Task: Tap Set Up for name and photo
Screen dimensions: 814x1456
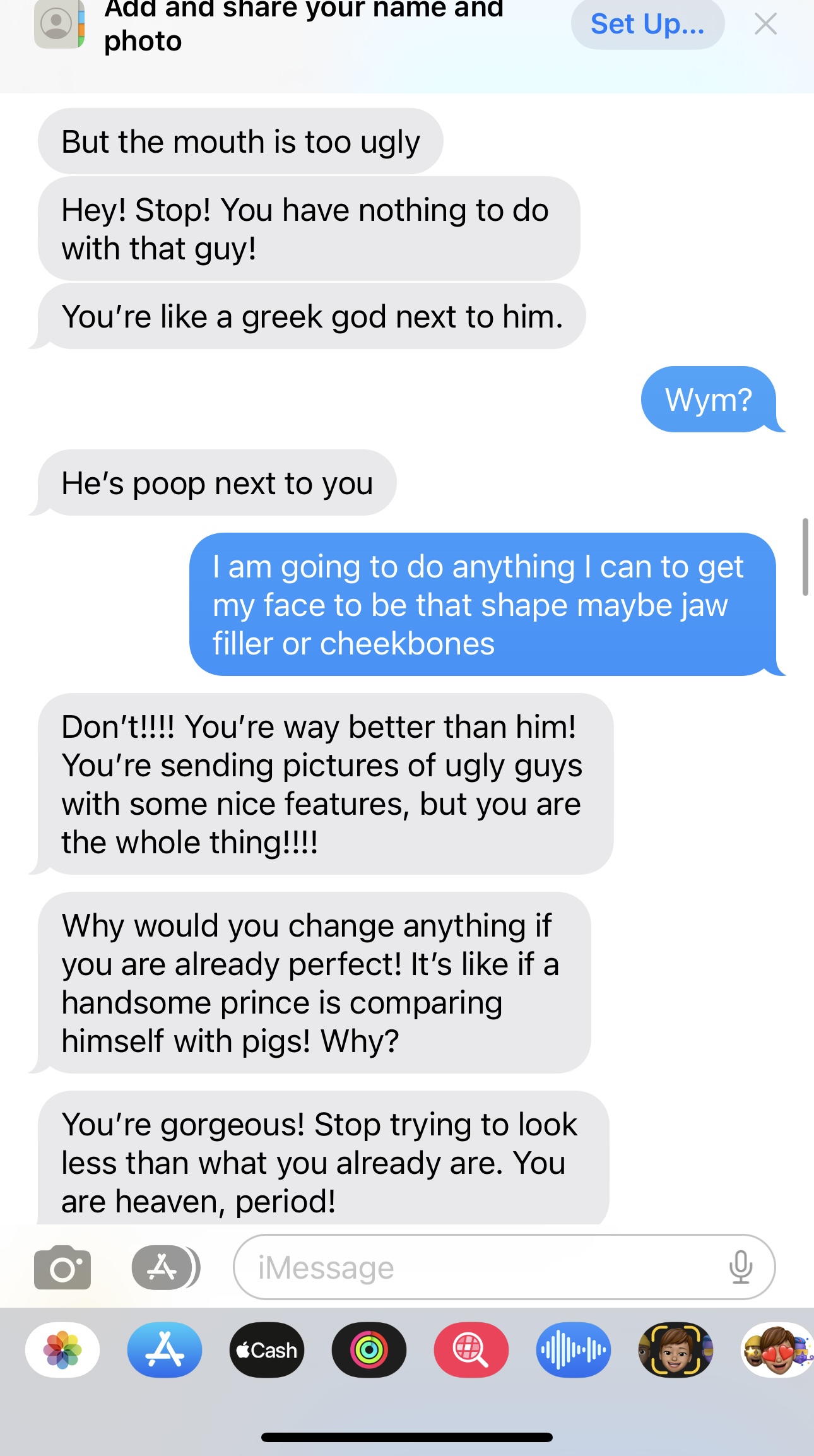Action: click(647, 24)
